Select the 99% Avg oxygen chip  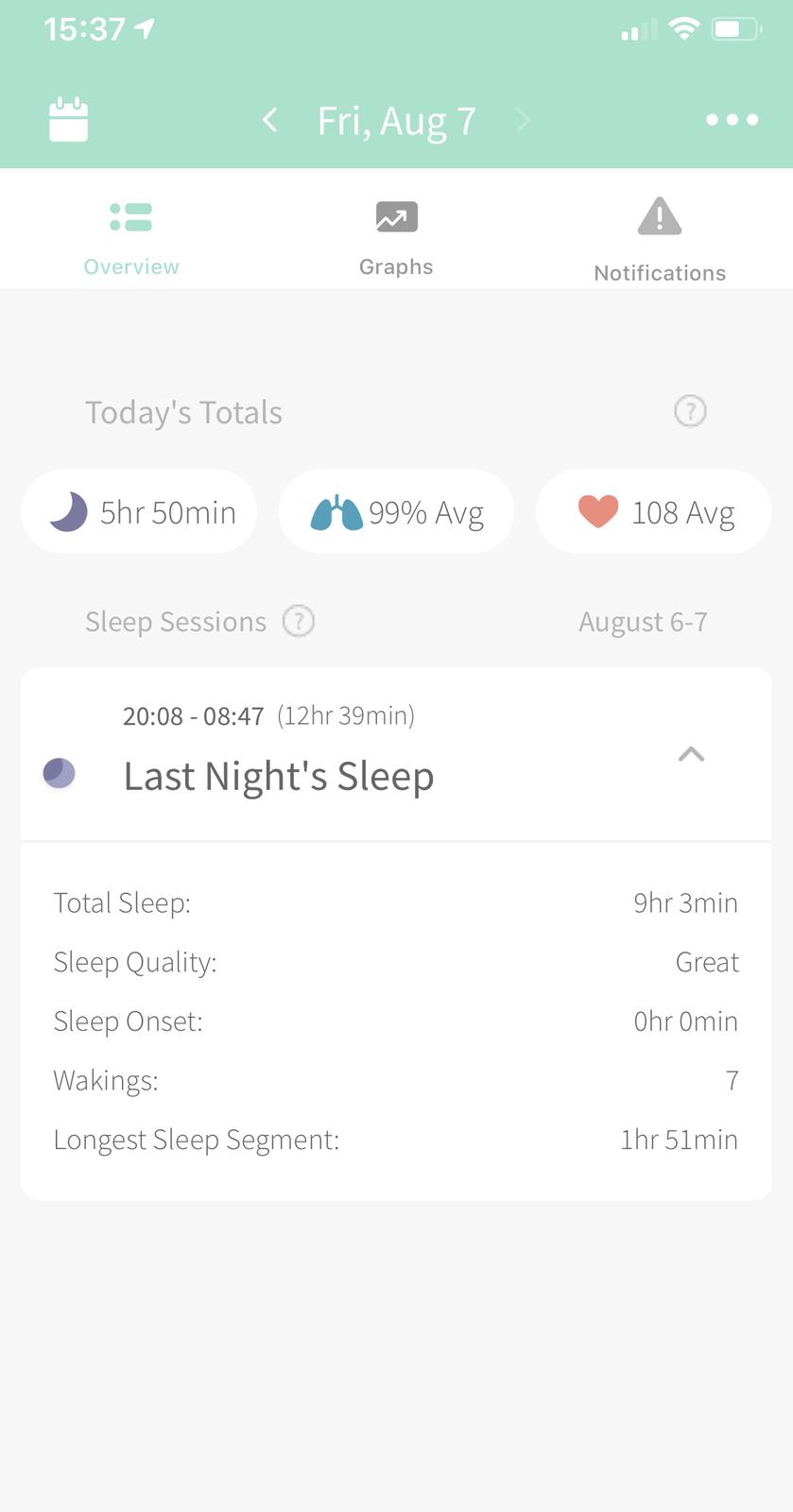click(397, 512)
